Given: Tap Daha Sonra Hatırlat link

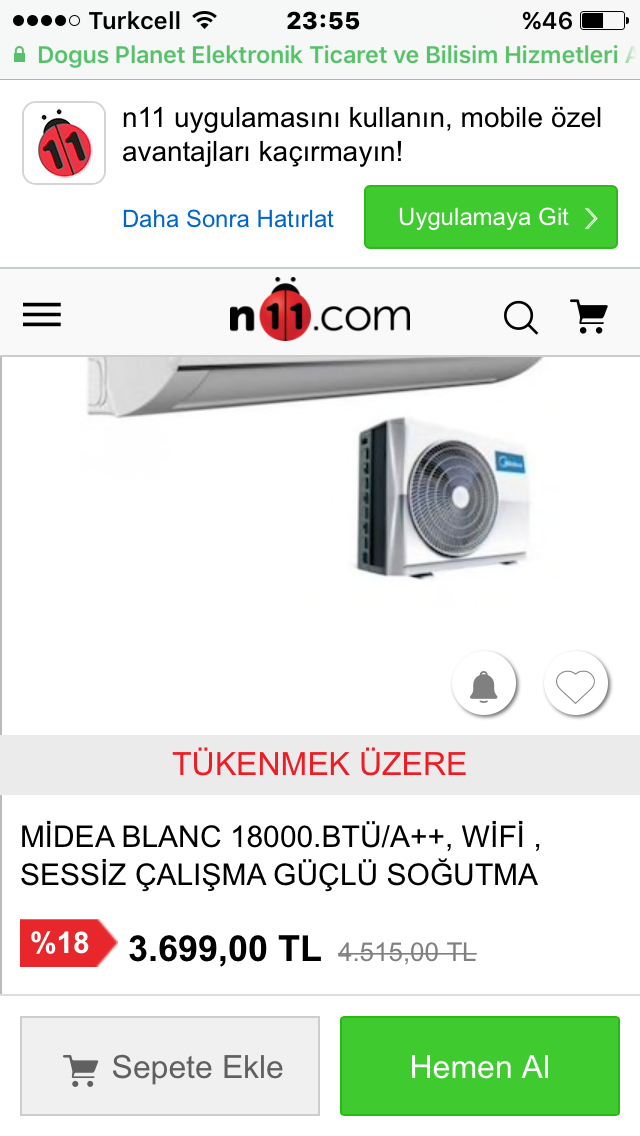Looking at the screenshot, I should [228, 218].
